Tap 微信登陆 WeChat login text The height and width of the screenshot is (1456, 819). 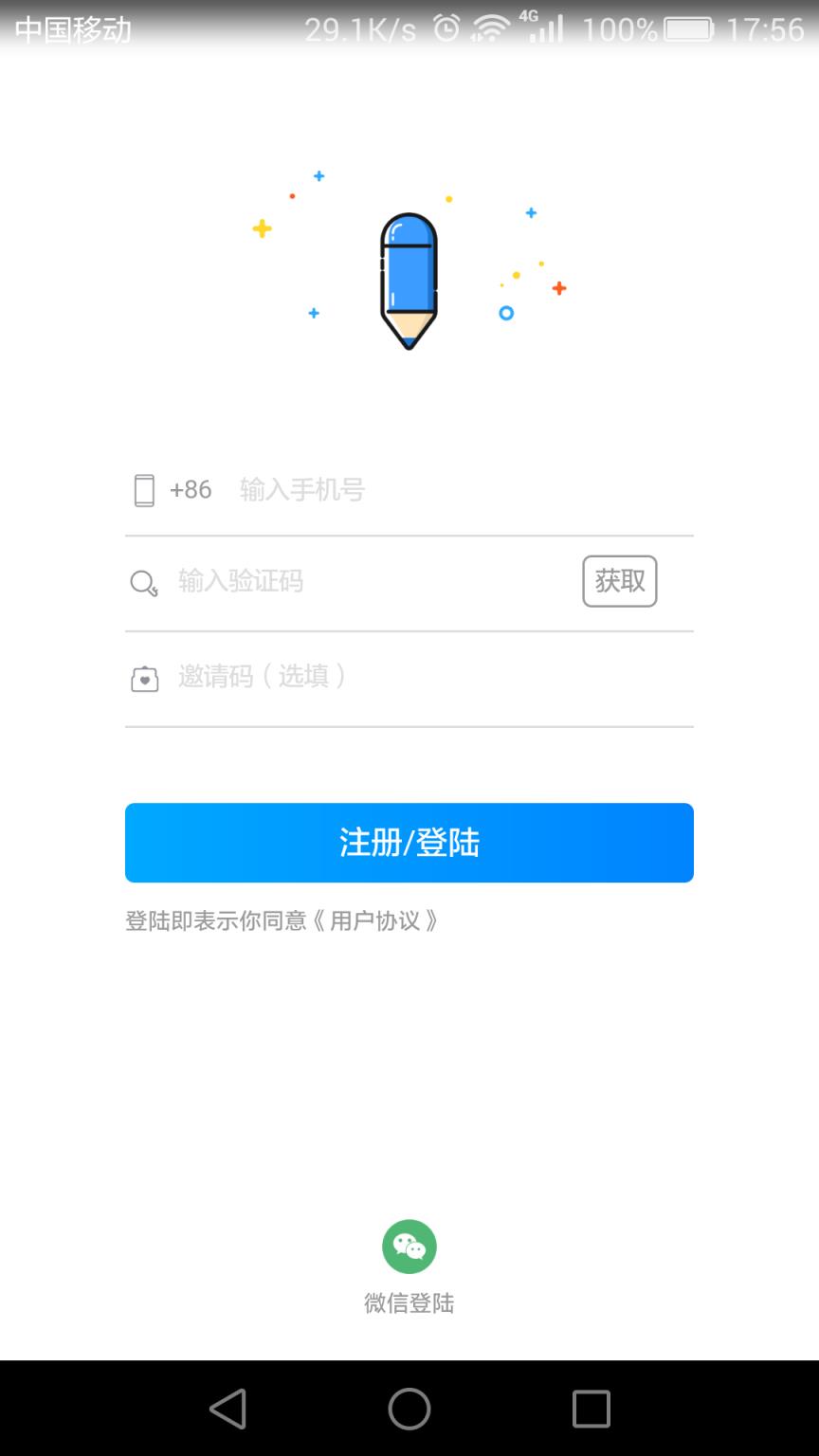(x=409, y=1303)
